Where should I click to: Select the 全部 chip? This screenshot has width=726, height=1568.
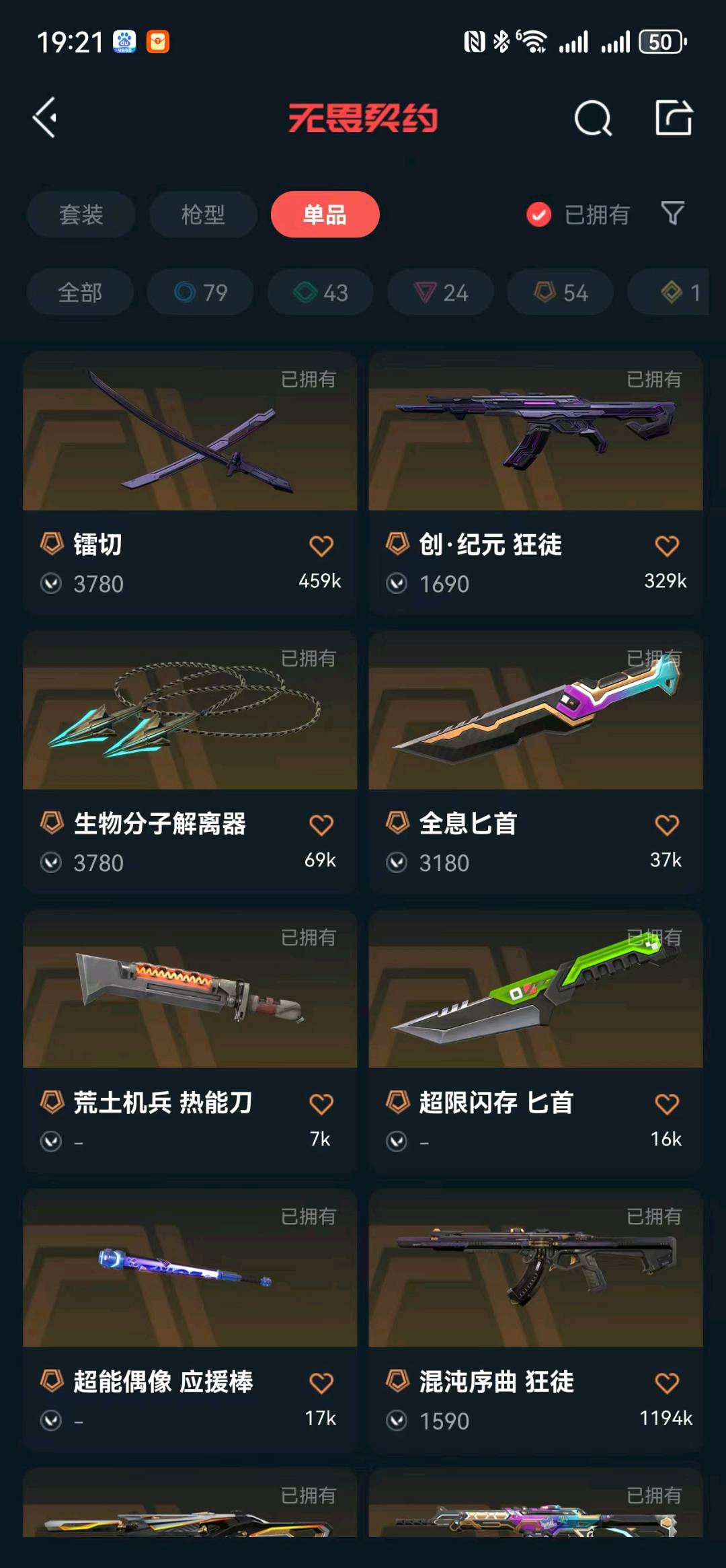(x=80, y=293)
